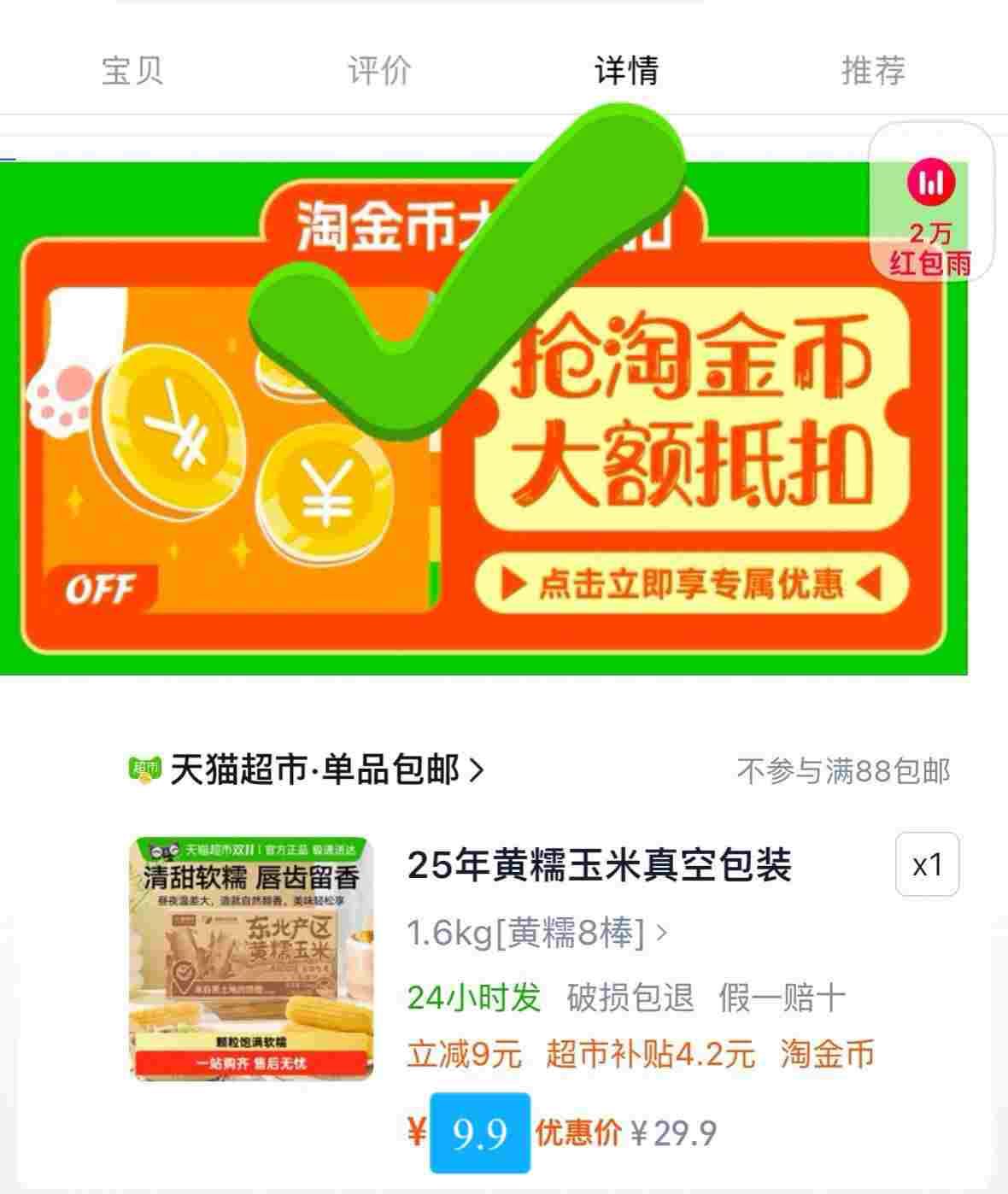This screenshot has width=1008, height=1194.
Task: Select the 详情 details tab
Action: coord(626,70)
